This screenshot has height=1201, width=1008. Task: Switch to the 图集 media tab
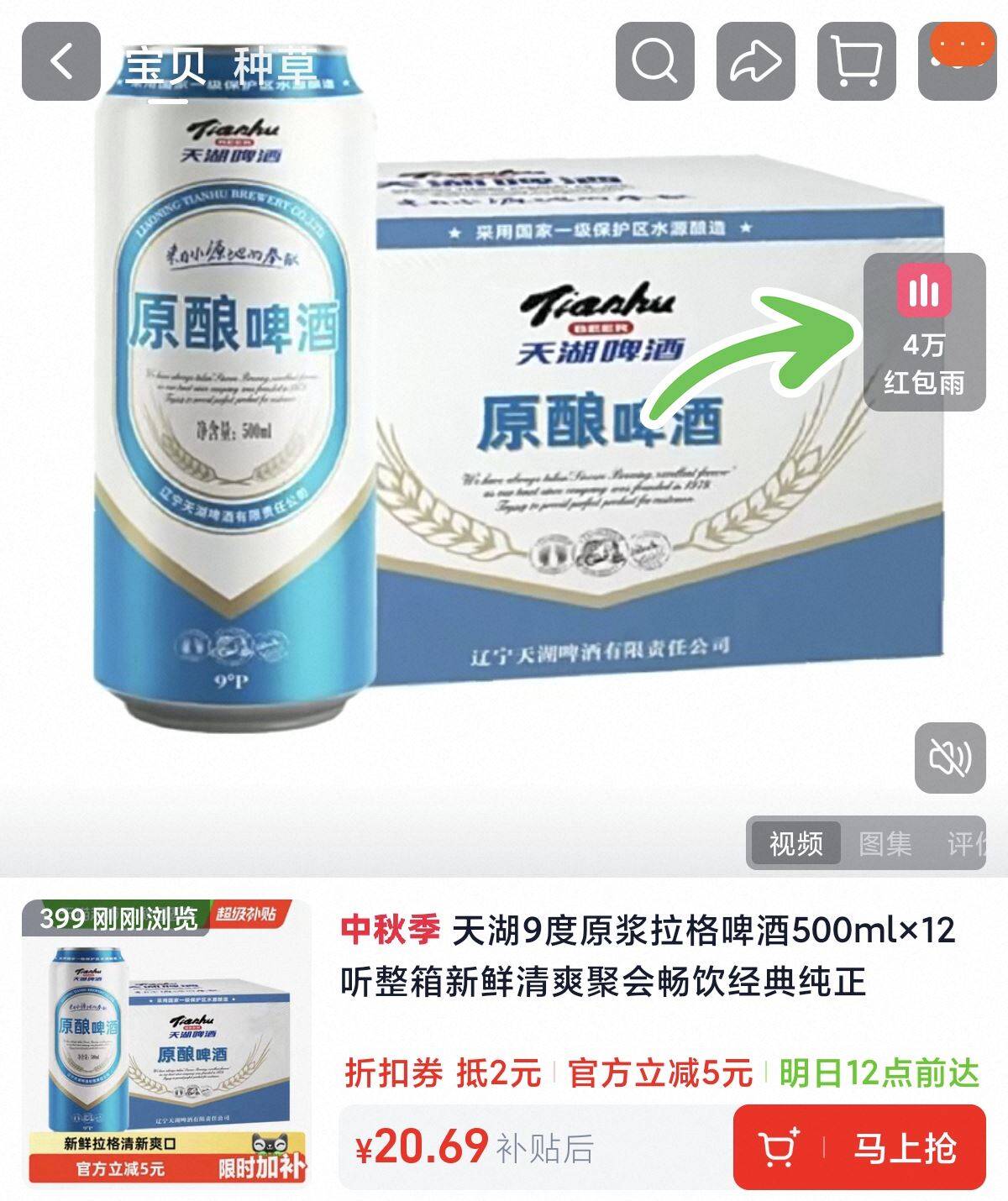[885, 842]
